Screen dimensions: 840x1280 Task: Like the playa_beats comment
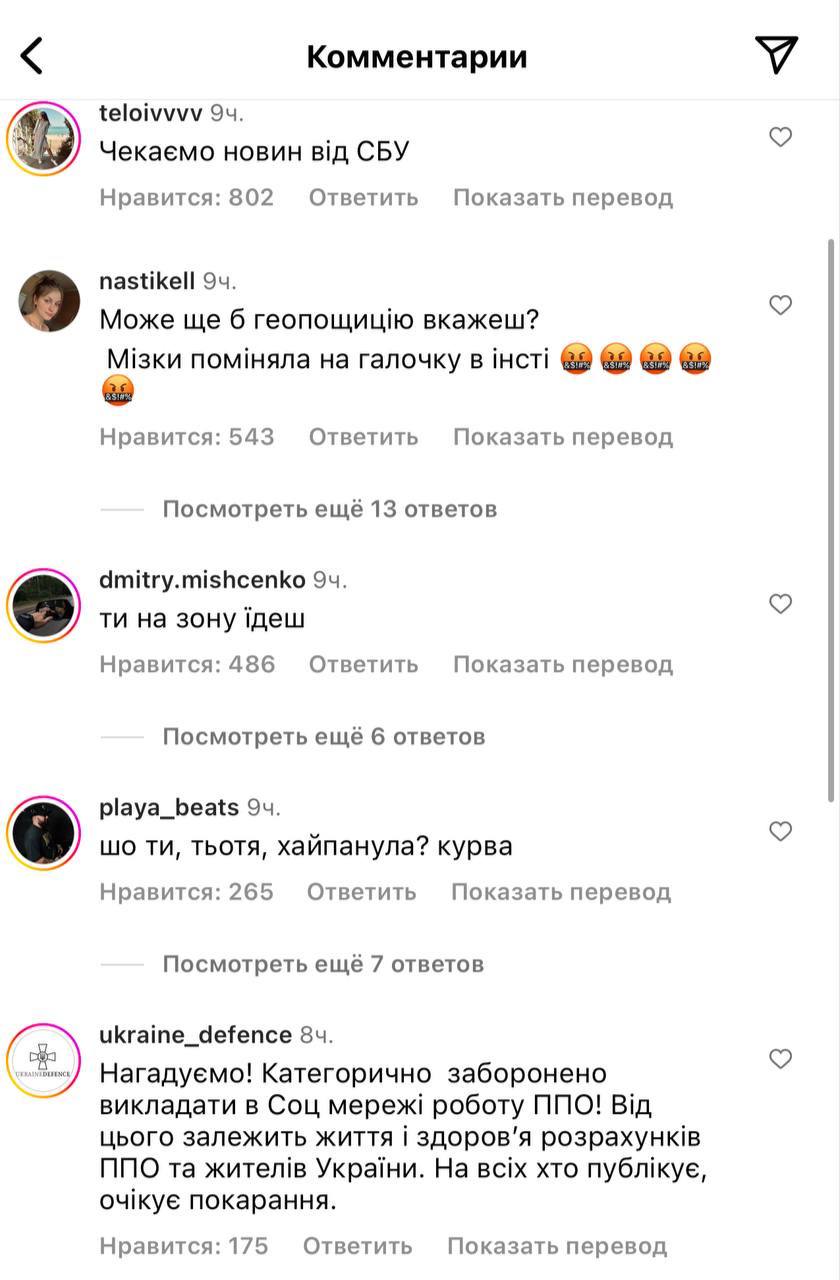780,831
